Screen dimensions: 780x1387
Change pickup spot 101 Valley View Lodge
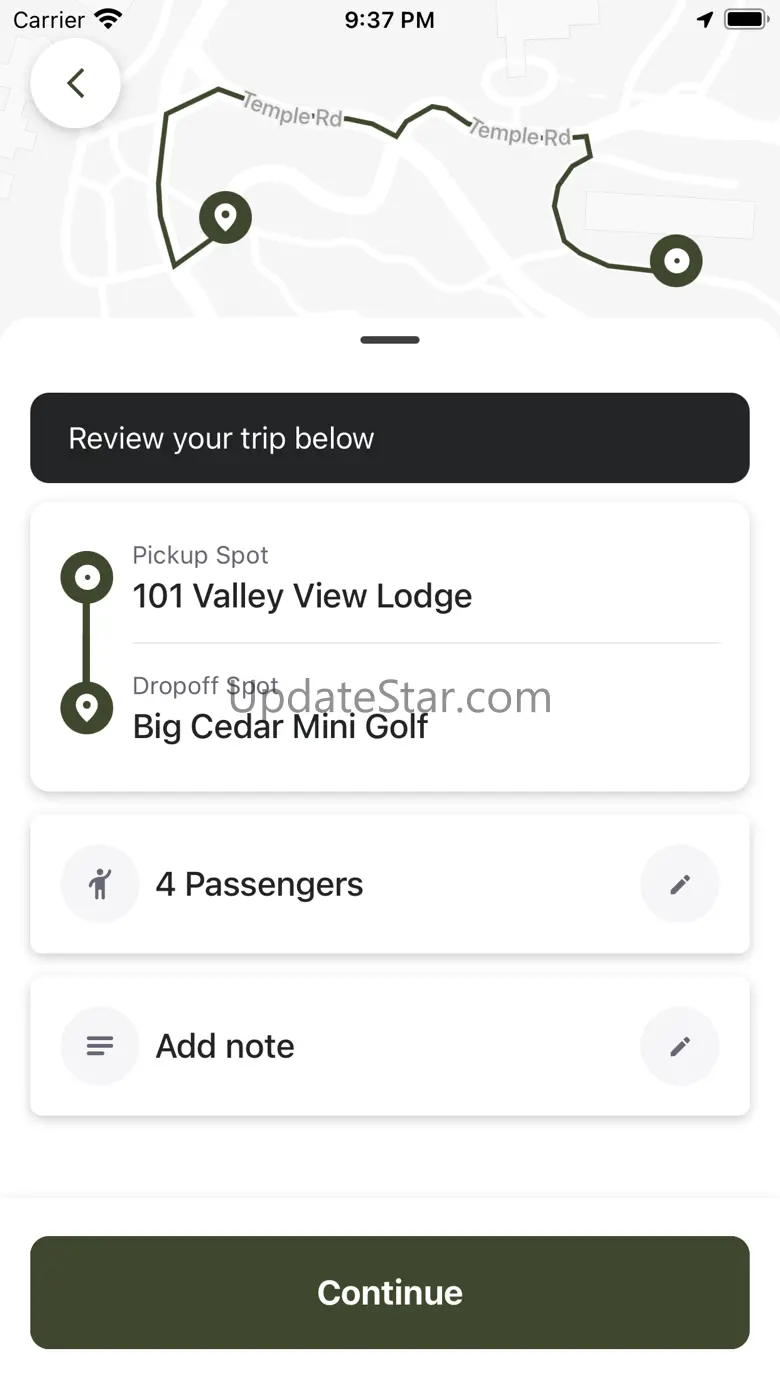point(302,596)
